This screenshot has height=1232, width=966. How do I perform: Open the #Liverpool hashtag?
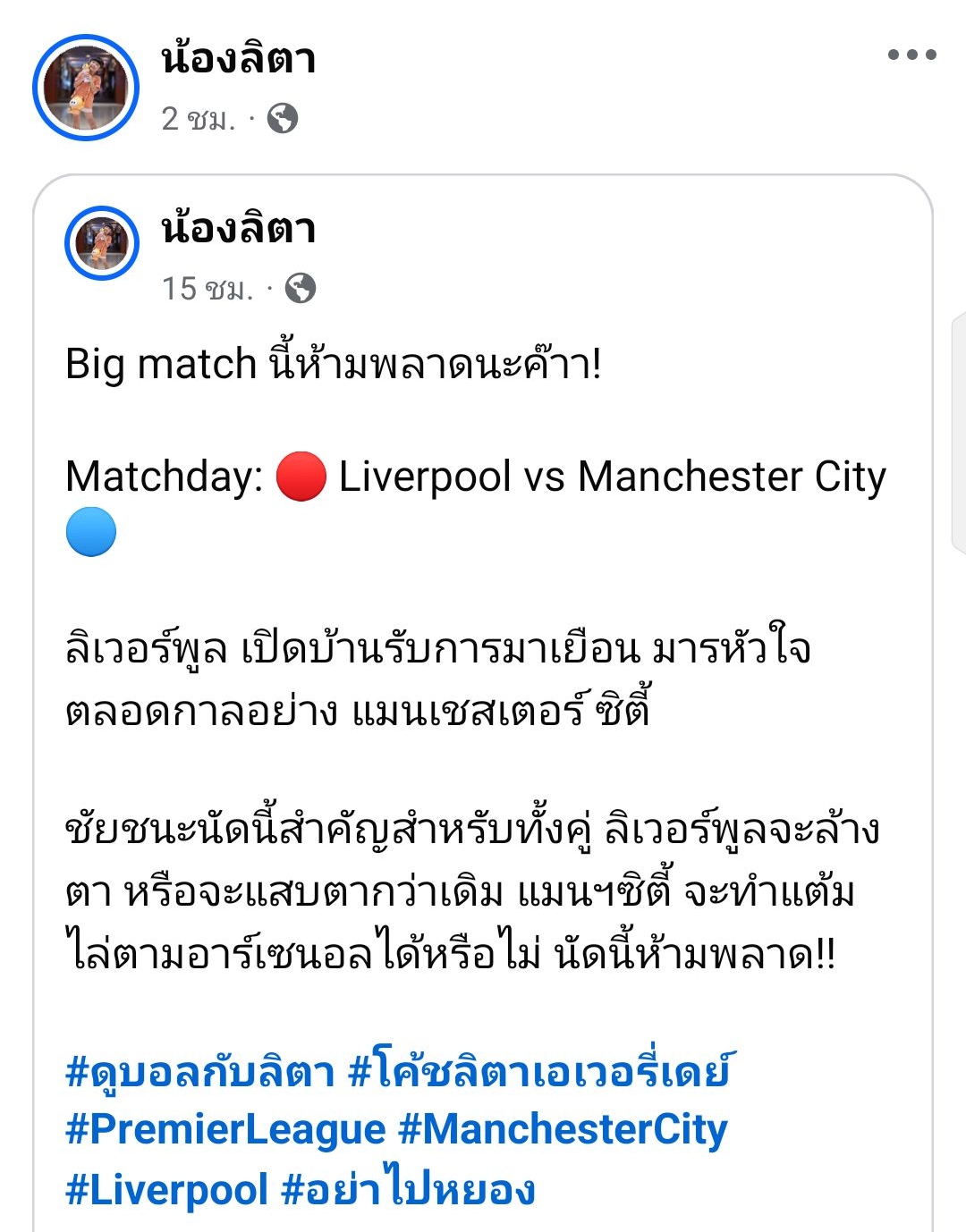point(166,1190)
